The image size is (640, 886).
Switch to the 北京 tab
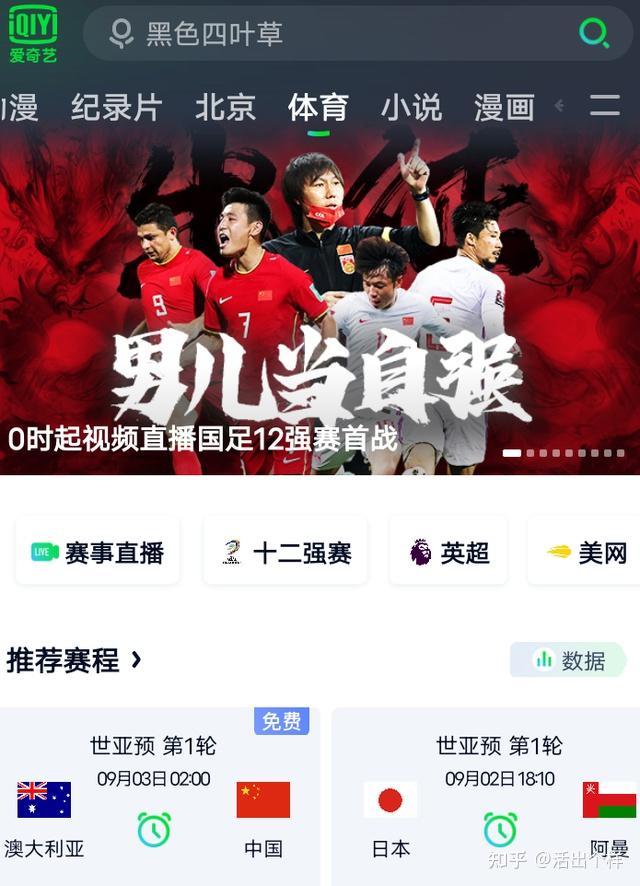(x=225, y=107)
